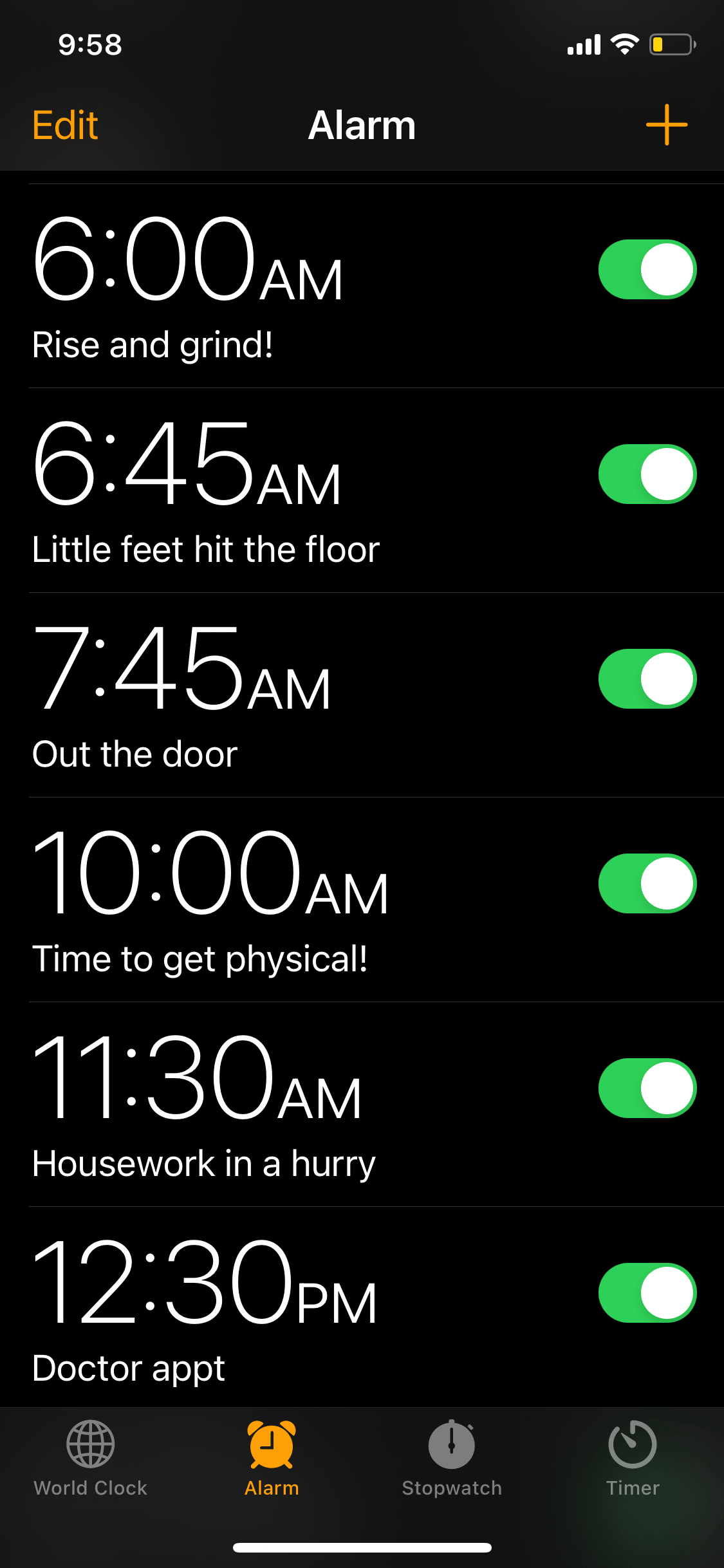Tap Edit to modify alarms
Image resolution: width=724 pixels, height=1568 pixels.
click(65, 125)
